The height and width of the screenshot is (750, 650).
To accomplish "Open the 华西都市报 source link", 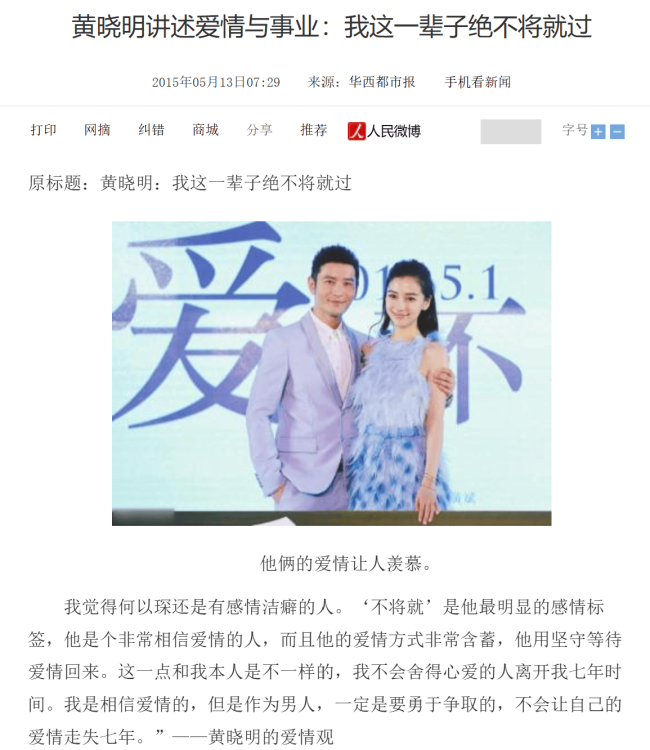I will point(382,82).
